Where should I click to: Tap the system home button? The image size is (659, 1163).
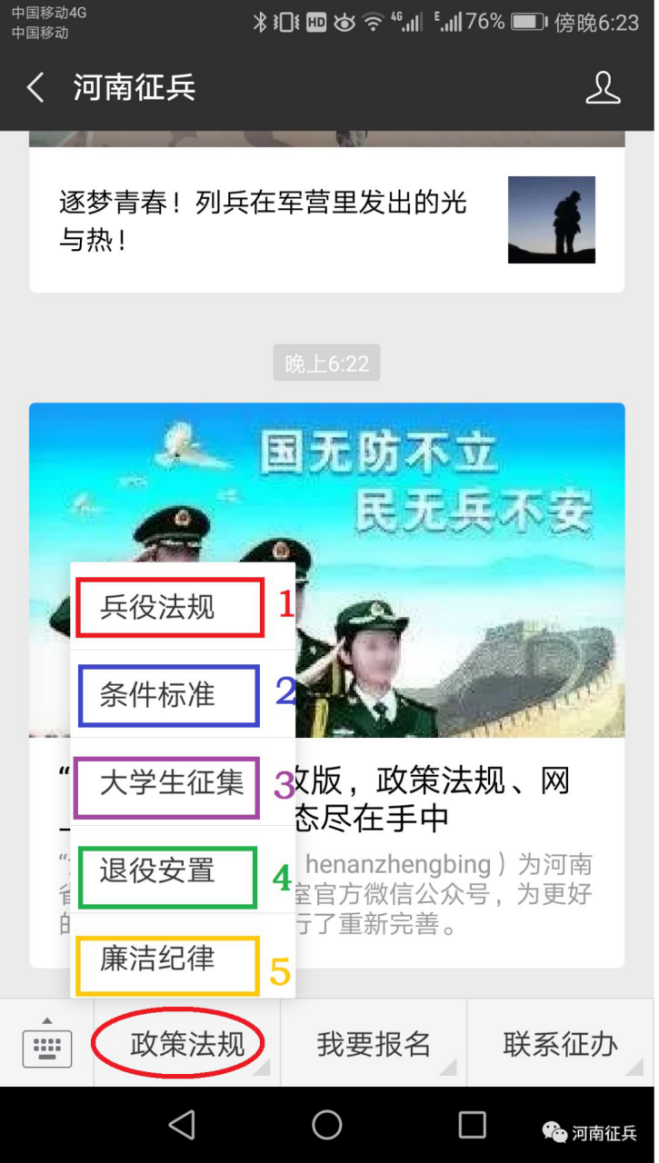pyautogui.click(x=327, y=1125)
